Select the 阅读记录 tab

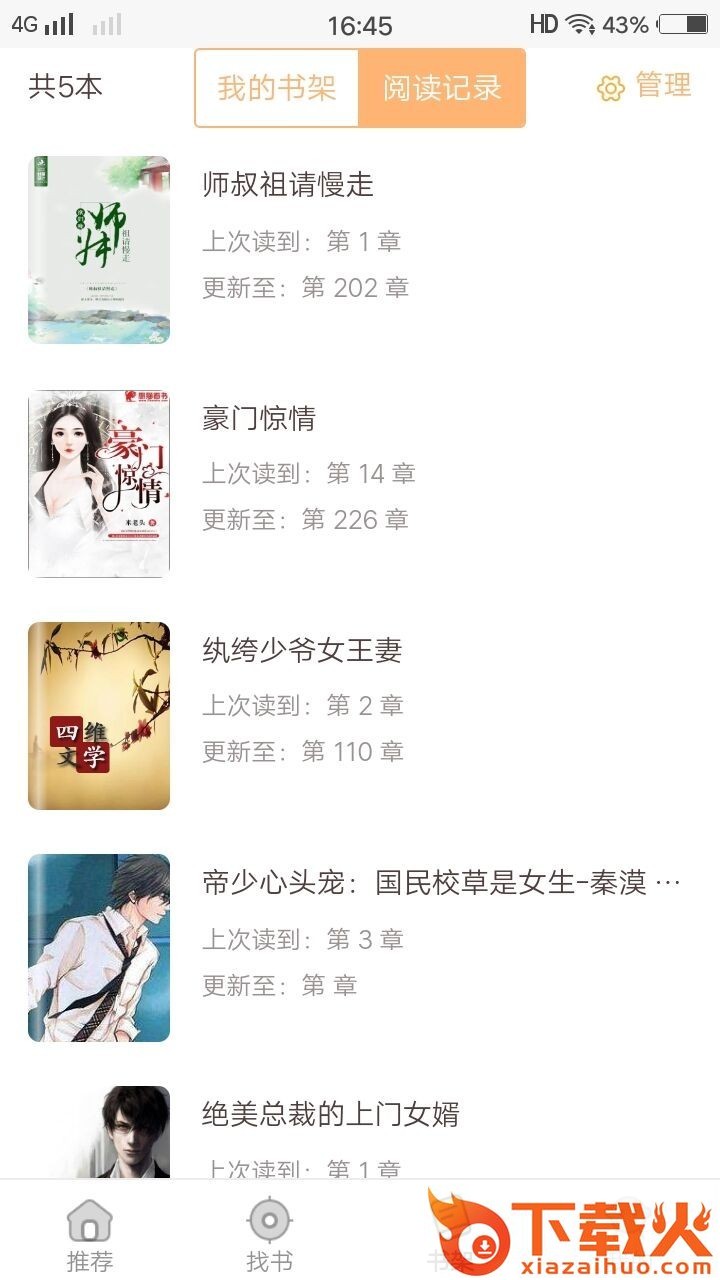point(441,88)
